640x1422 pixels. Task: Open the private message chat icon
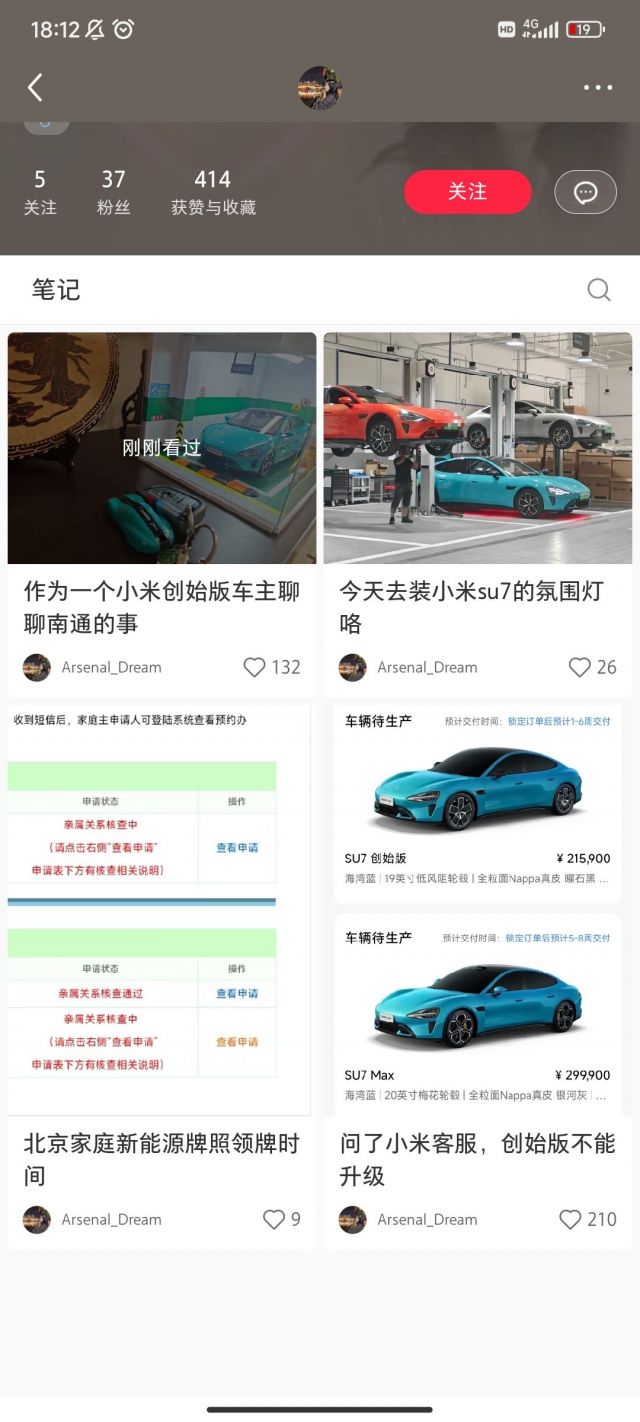(x=585, y=192)
